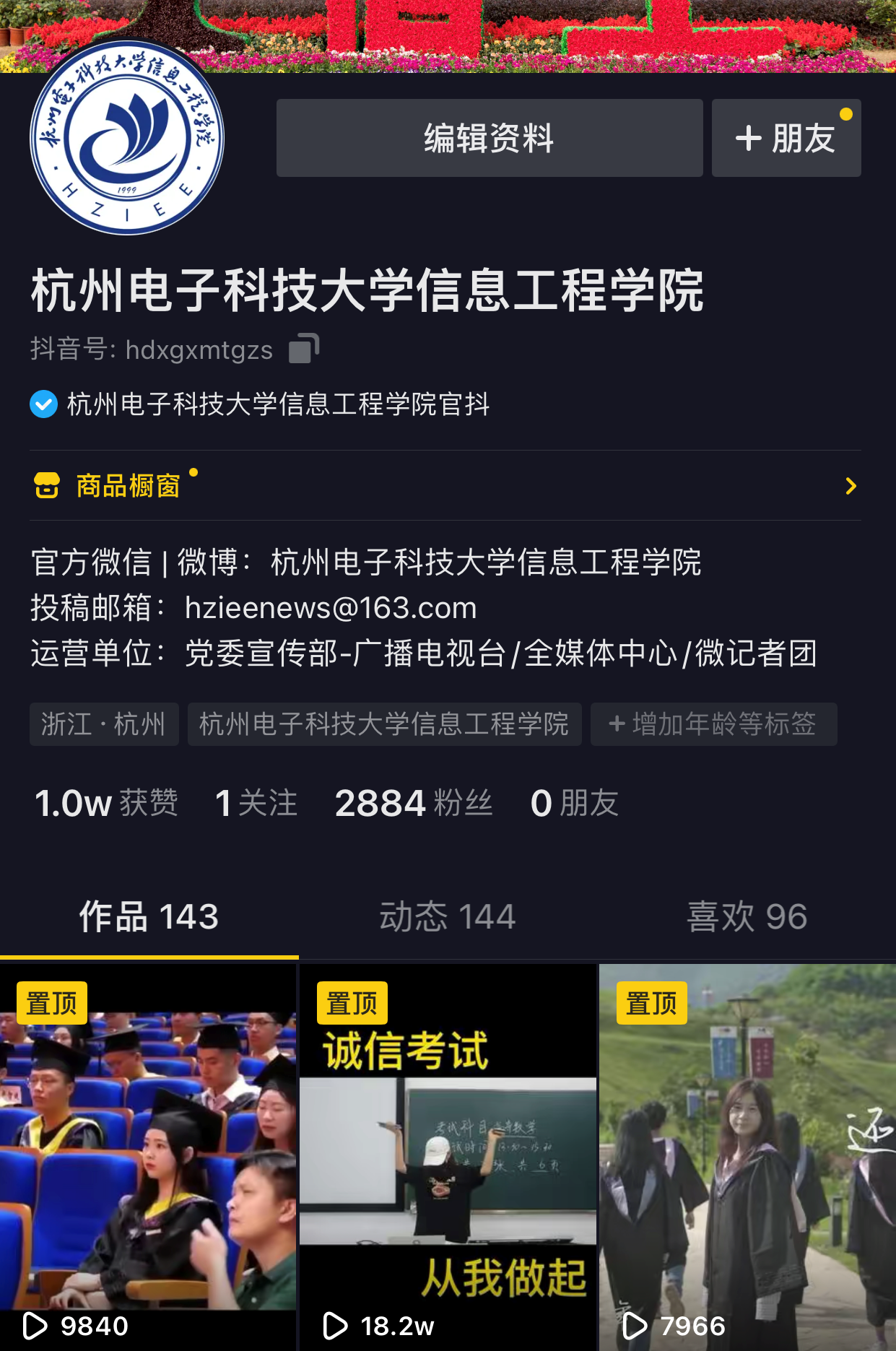Select the 浙江·杭州 location tag
Screen dimensions: 896x1351
(x=104, y=724)
